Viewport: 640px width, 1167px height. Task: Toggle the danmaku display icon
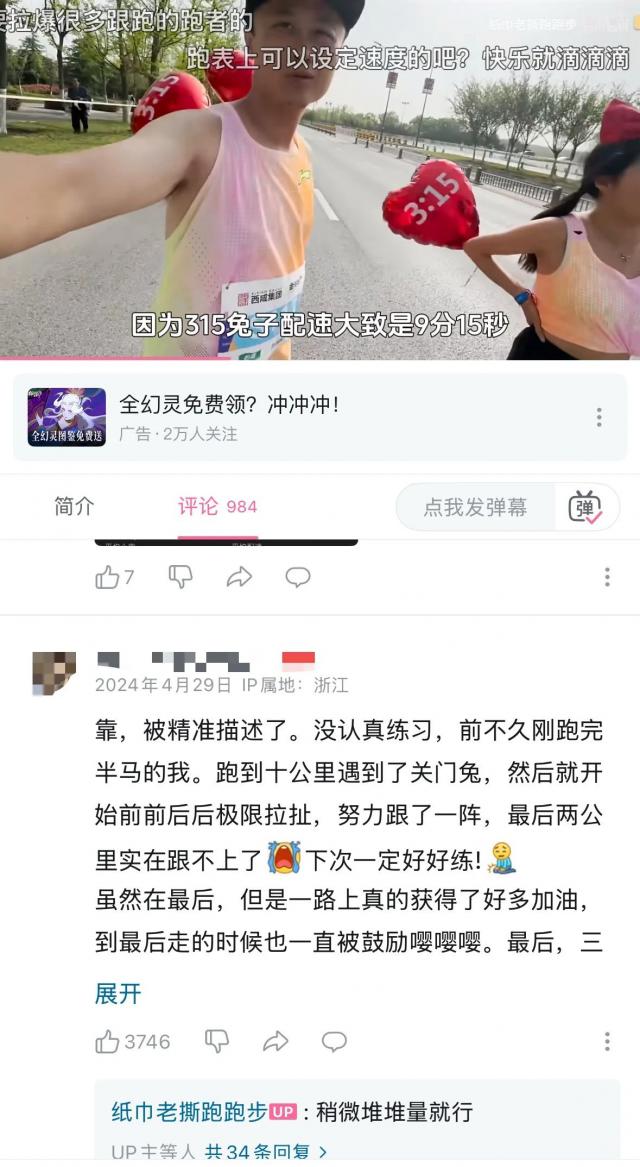point(586,508)
